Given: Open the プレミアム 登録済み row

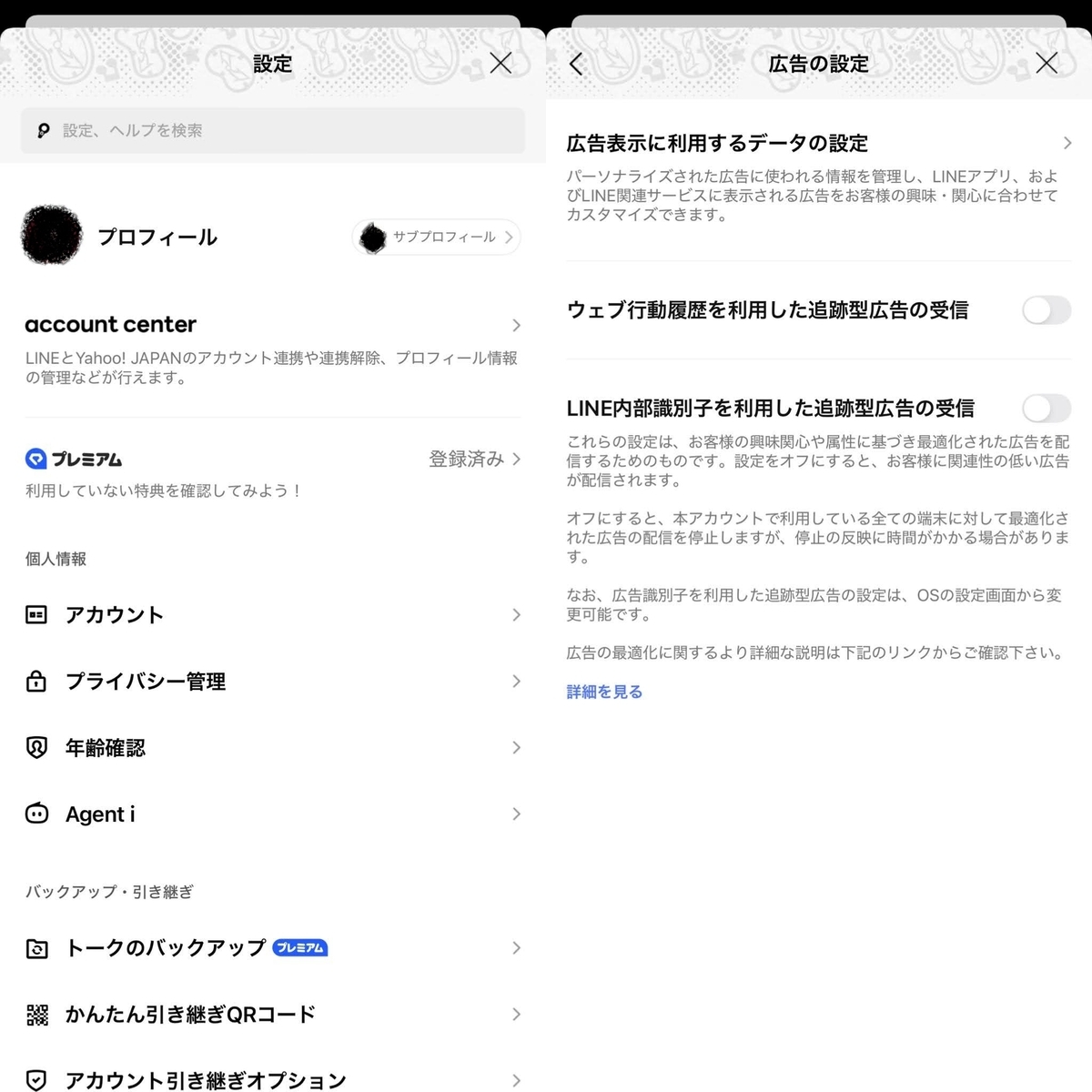Looking at the screenshot, I should click(x=273, y=473).
